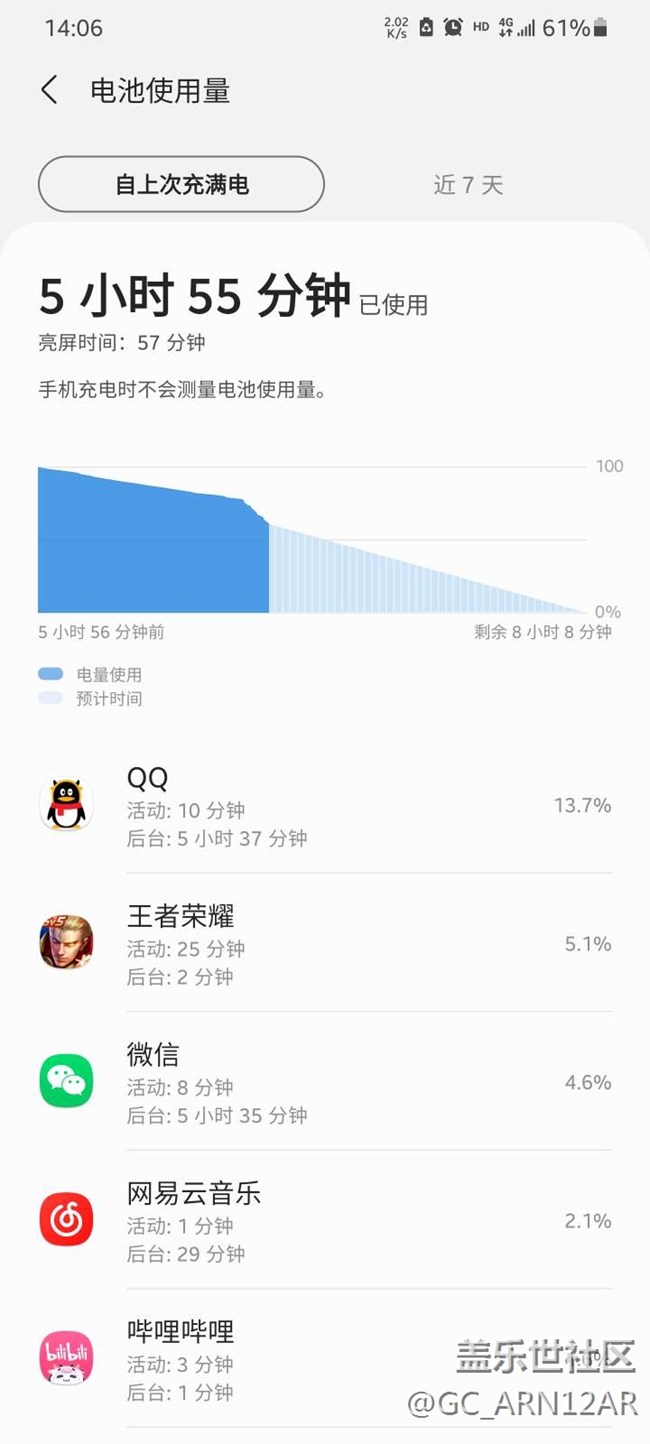The image size is (650, 1444).
Task: Open 哔哩哔哩 battery usage row
Action: [324, 1359]
